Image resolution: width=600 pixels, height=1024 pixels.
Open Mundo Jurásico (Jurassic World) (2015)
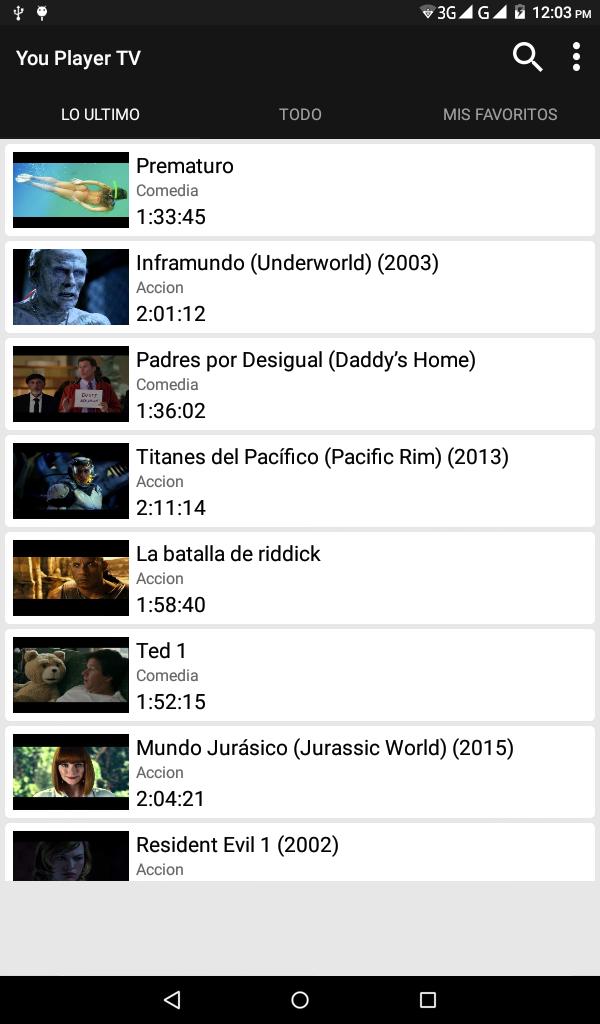[x=300, y=772]
